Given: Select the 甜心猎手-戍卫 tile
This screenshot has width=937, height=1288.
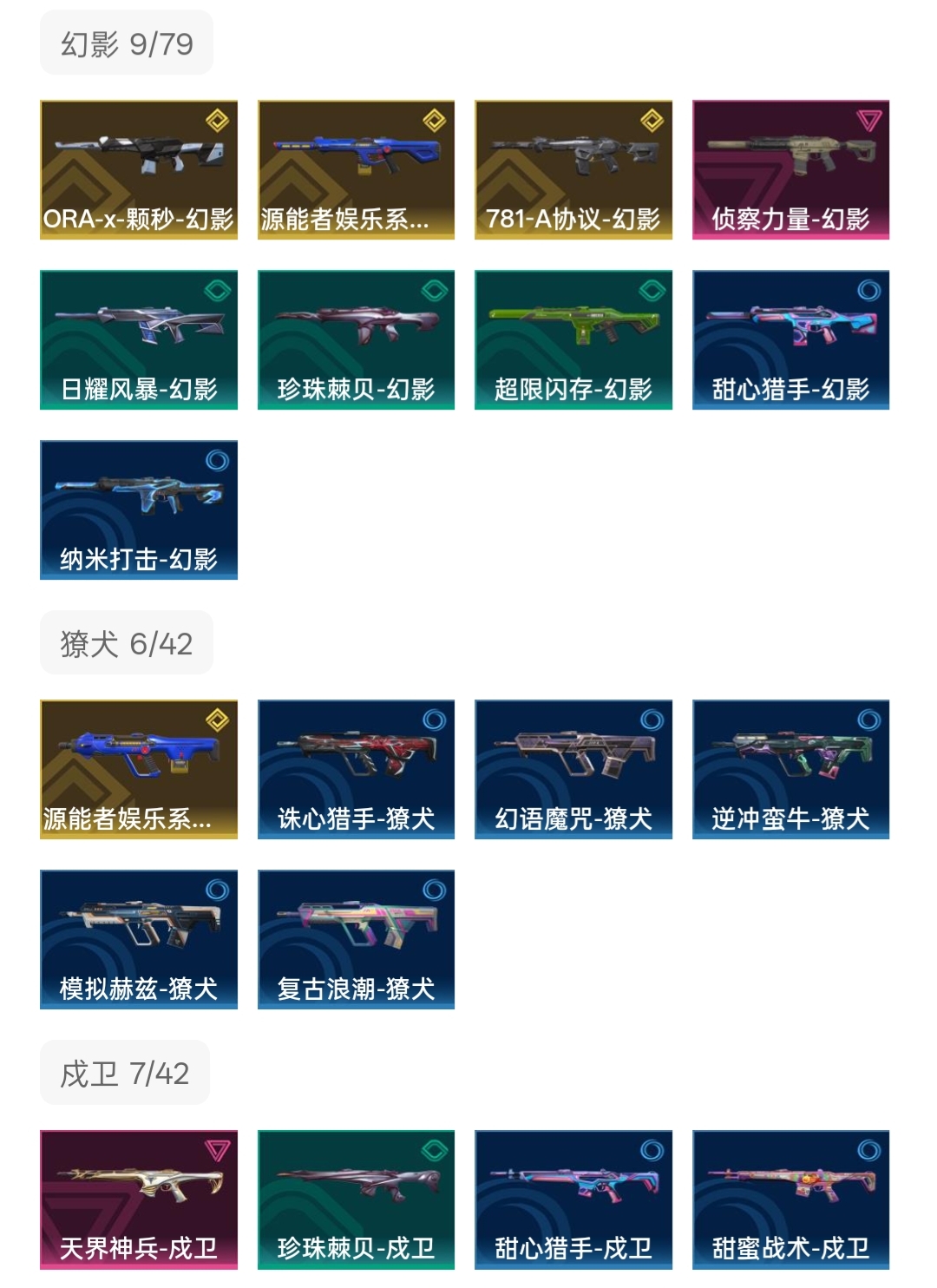Looking at the screenshot, I should click(x=573, y=1199).
